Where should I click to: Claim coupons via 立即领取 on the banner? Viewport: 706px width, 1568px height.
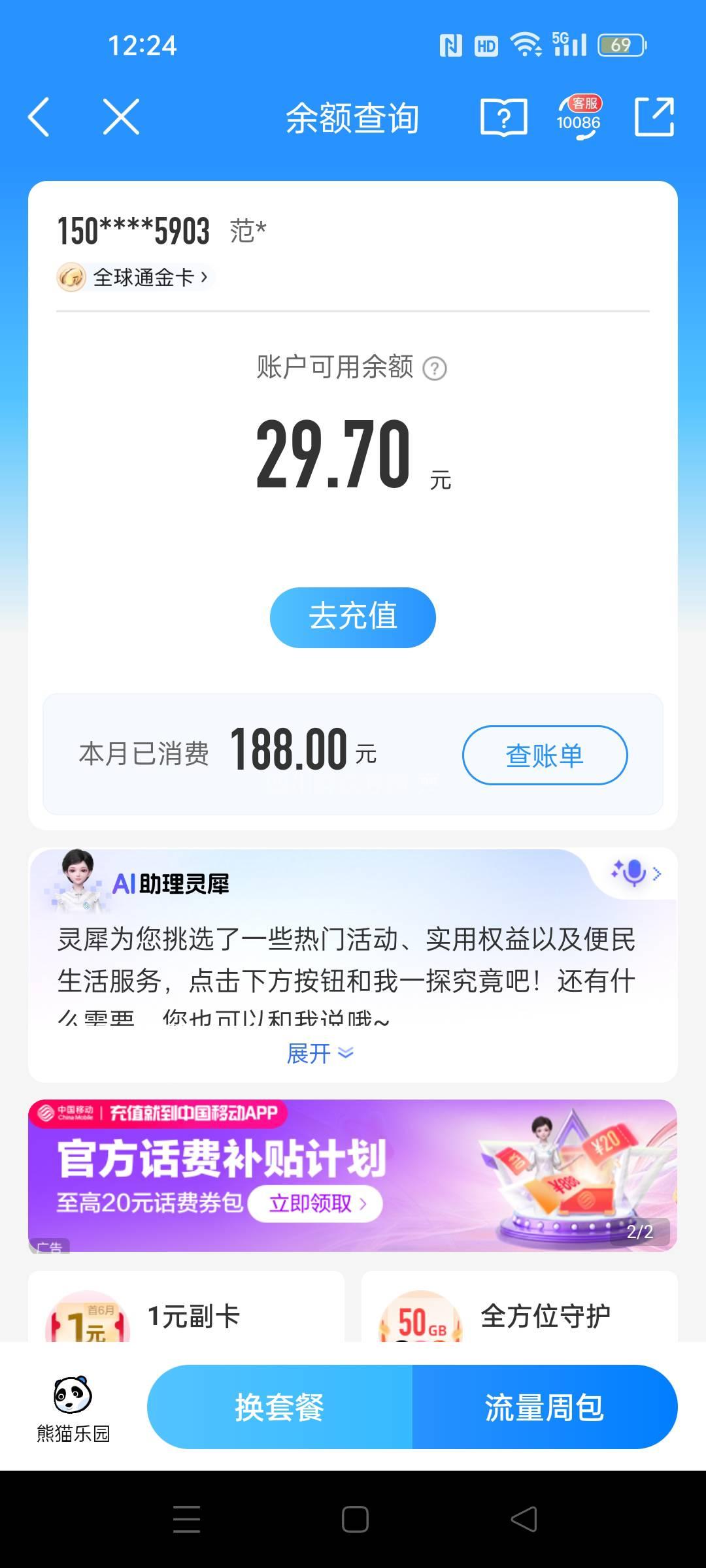[x=318, y=1203]
